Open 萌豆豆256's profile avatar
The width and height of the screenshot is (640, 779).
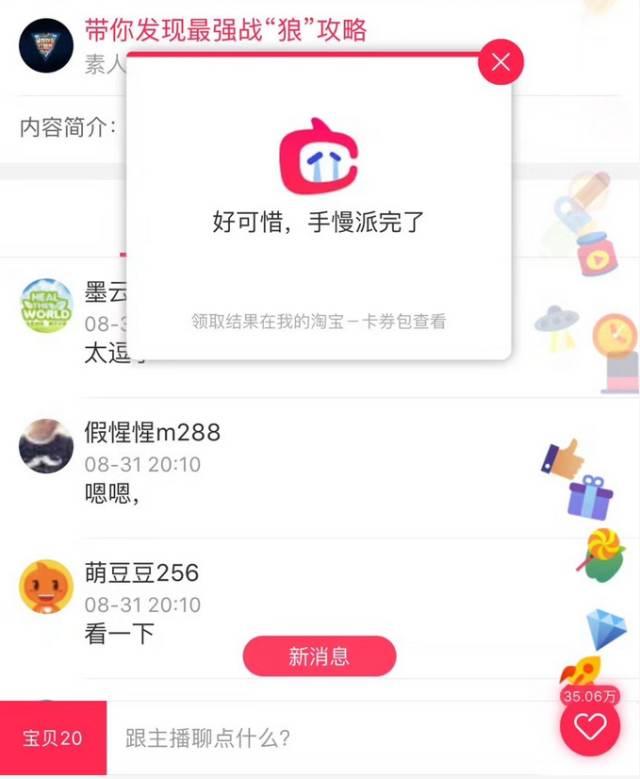click(x=46, y=586)
